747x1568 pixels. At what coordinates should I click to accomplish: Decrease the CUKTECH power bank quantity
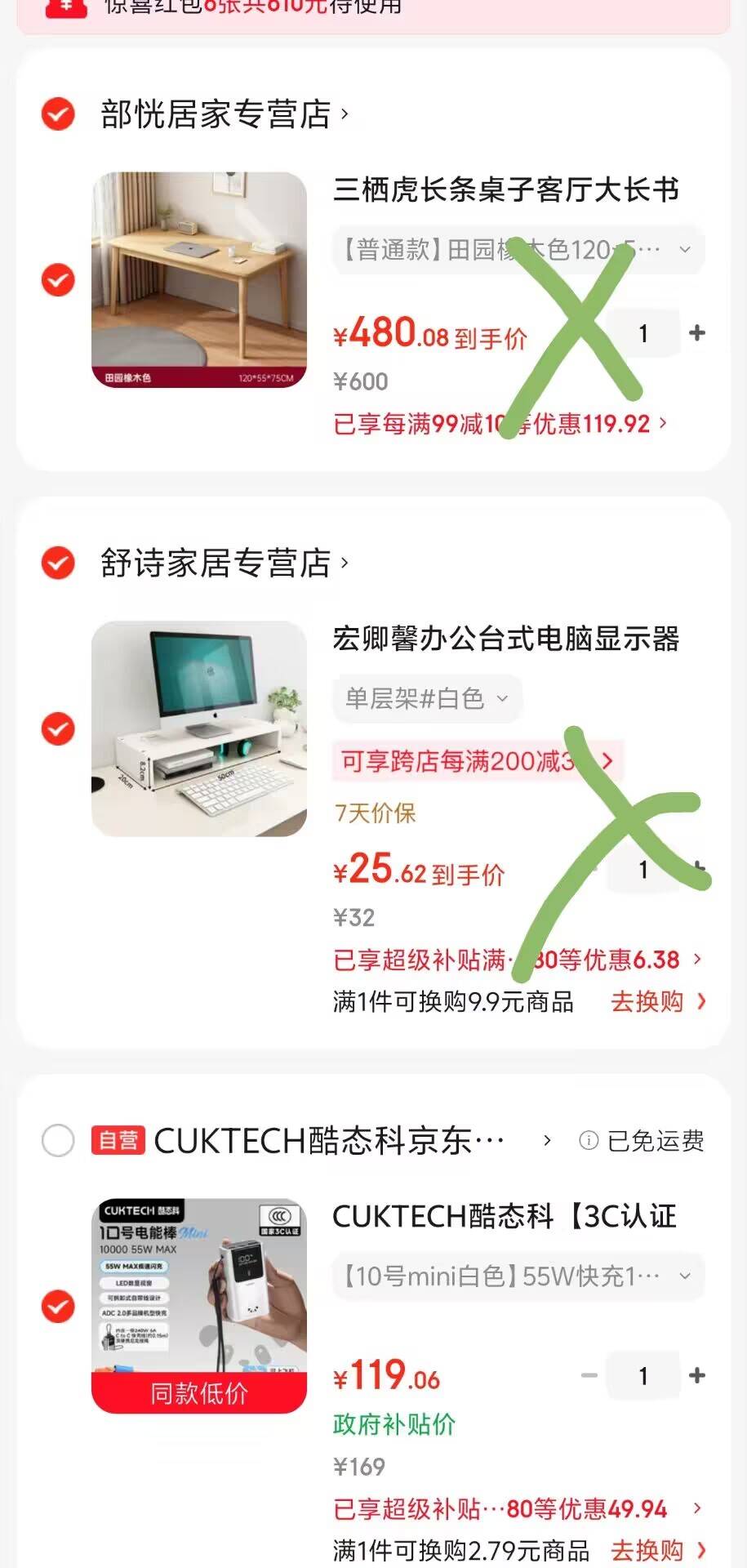(589, 1375)
